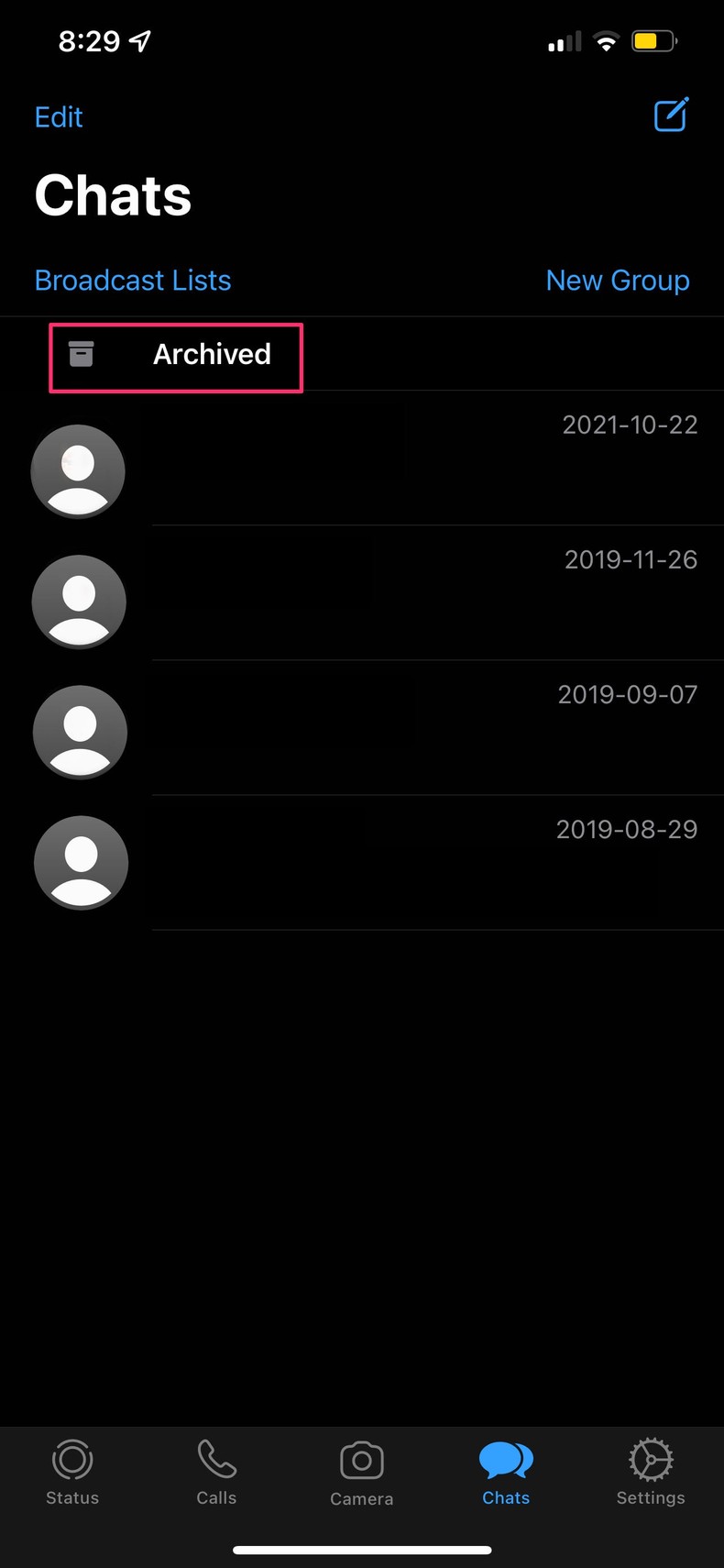Open the new chat compose icon
The width and height of the screenshot is (724, 1568).
(x=670, y=115)
